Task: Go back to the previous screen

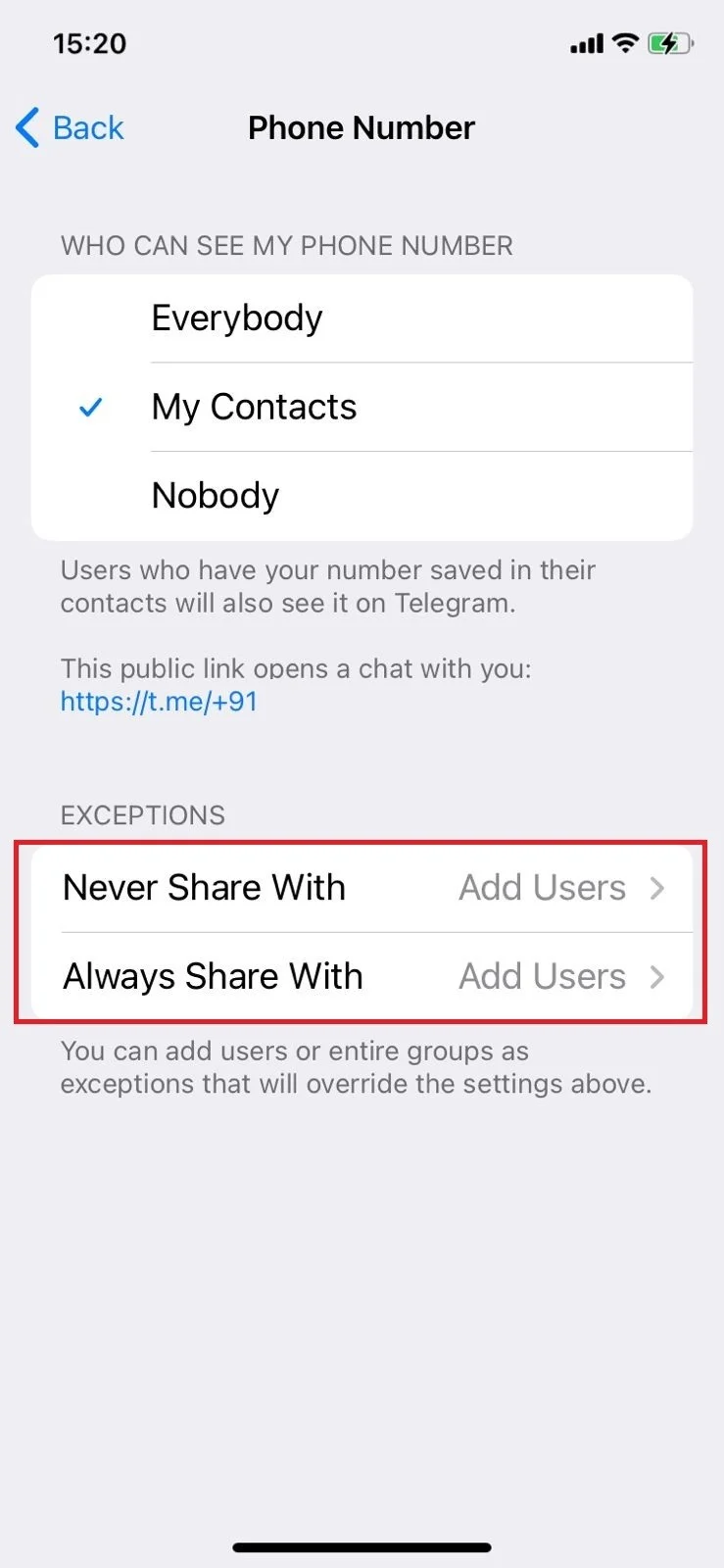Action: (x=70, y=127)
